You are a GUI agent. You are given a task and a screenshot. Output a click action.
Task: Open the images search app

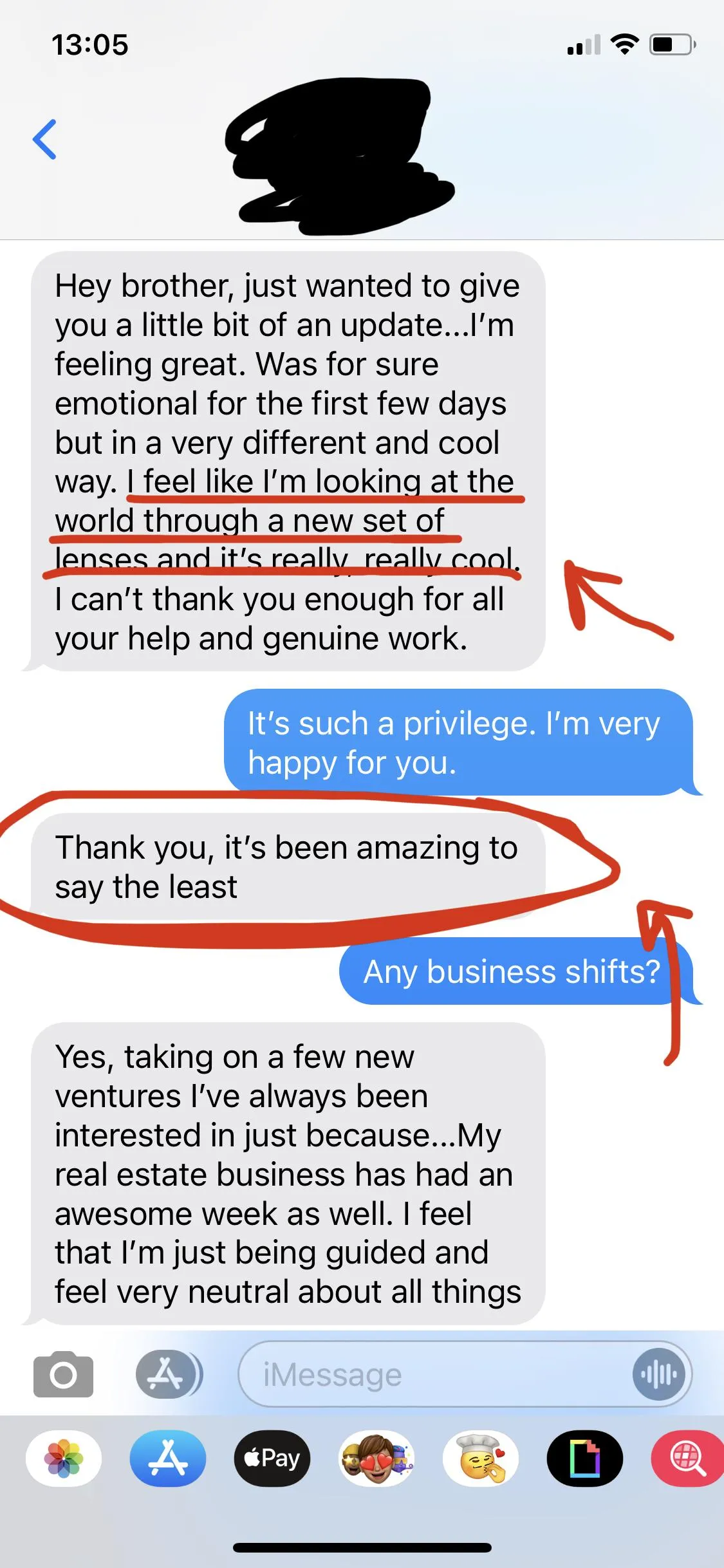coord(687,1459)
